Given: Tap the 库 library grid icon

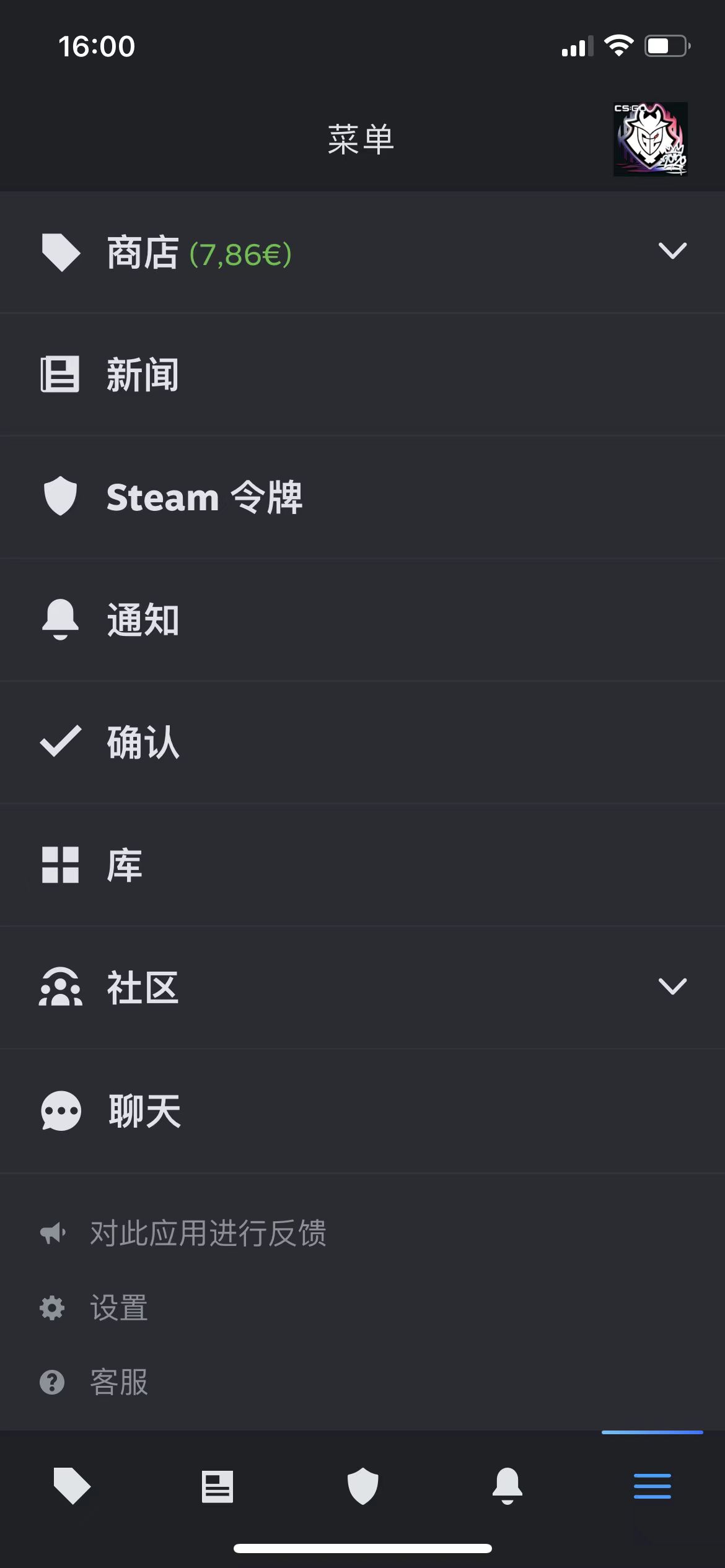Looking at the screenshot, I should pos(60,865).
